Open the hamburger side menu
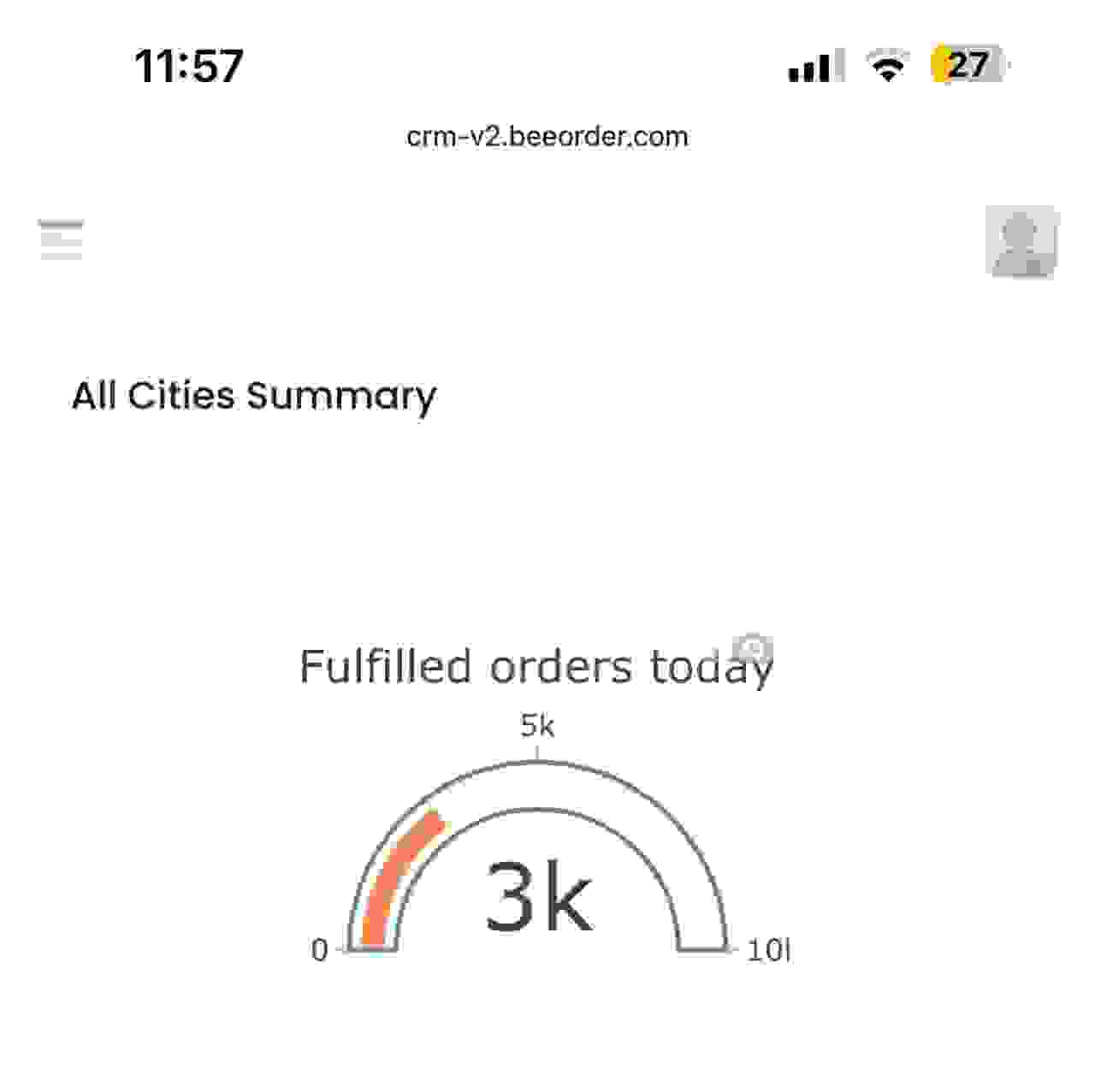The width and height of the screenshot is (1095, 1092). [61, 239]
